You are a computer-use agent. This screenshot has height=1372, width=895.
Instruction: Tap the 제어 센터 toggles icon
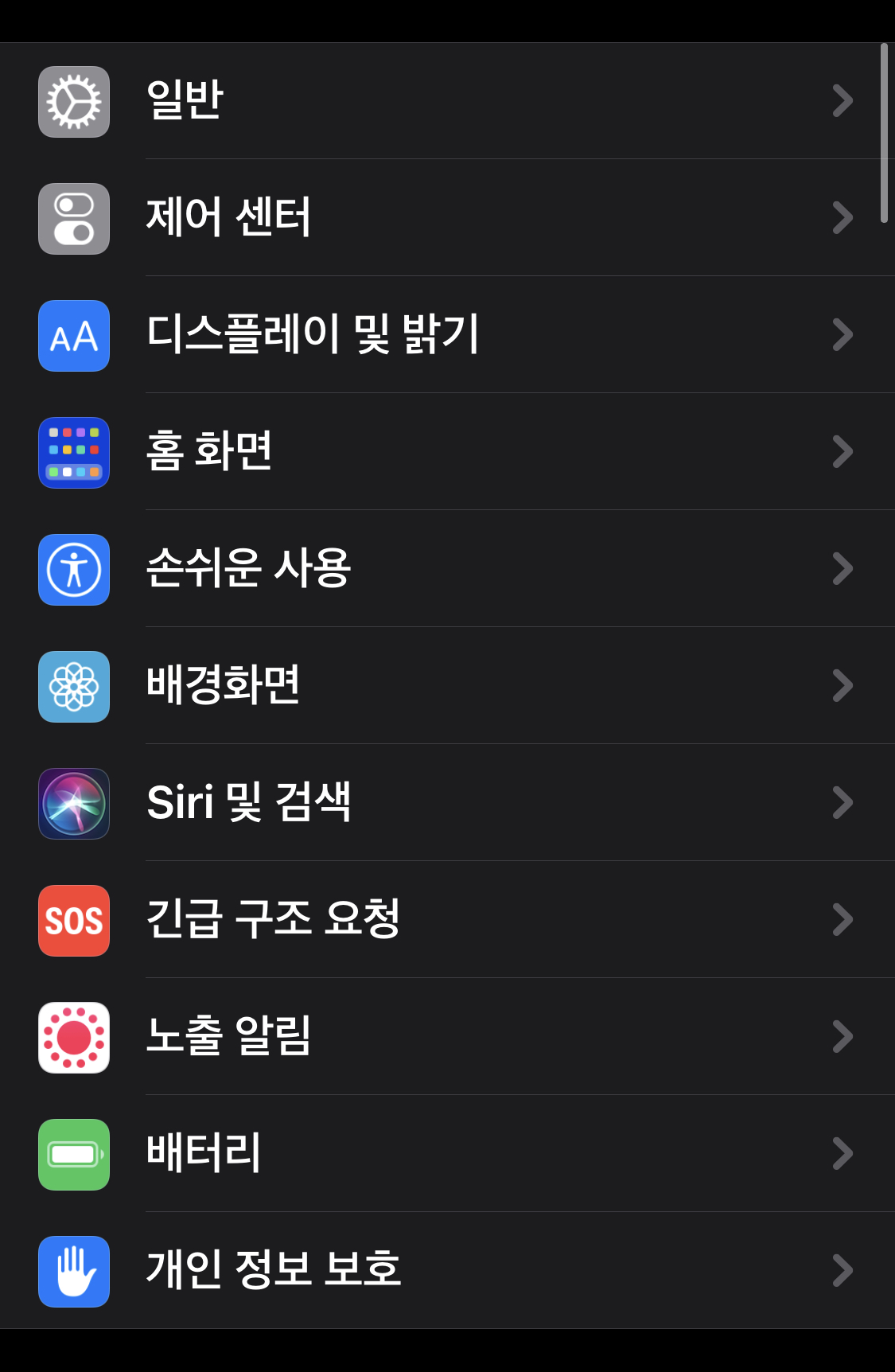click(73, 218)
